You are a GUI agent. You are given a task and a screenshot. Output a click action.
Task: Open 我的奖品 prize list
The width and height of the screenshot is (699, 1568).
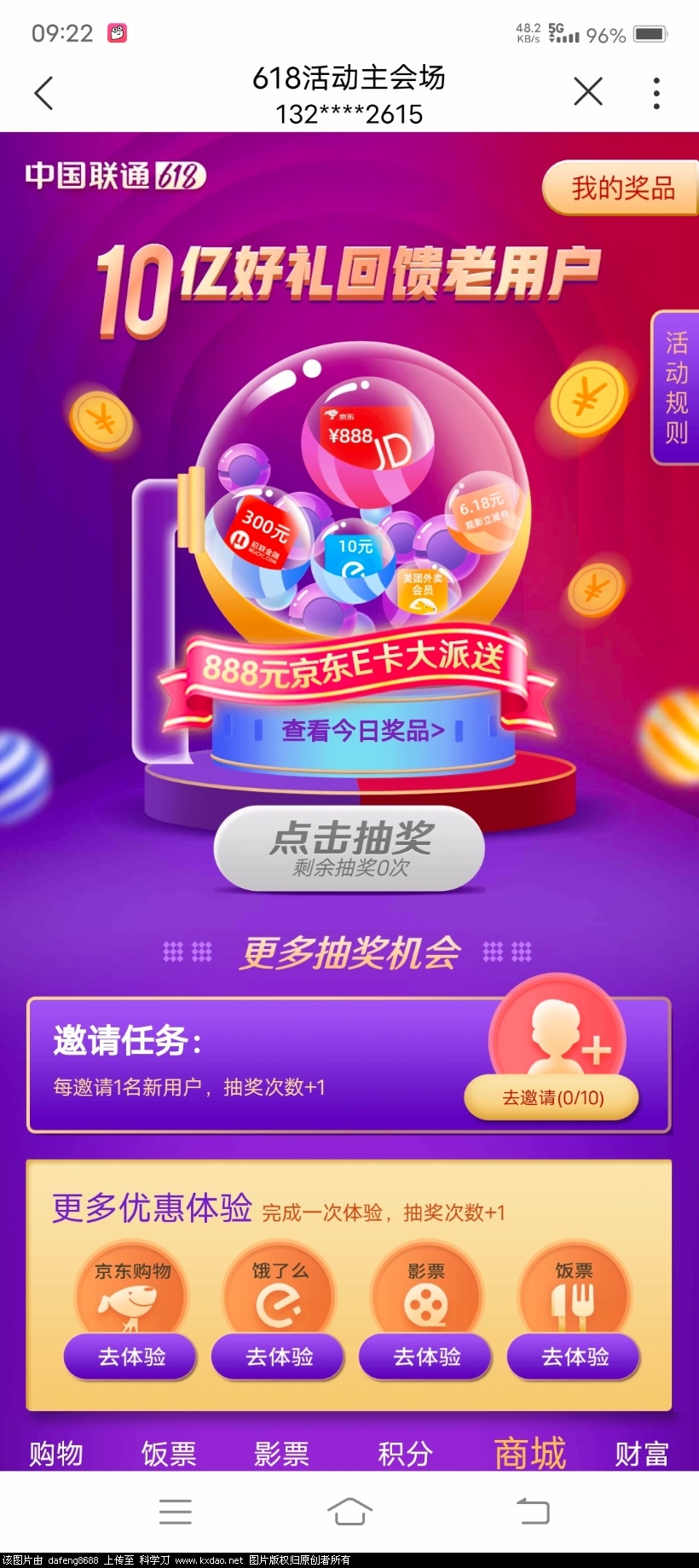(x=621, y=188)
